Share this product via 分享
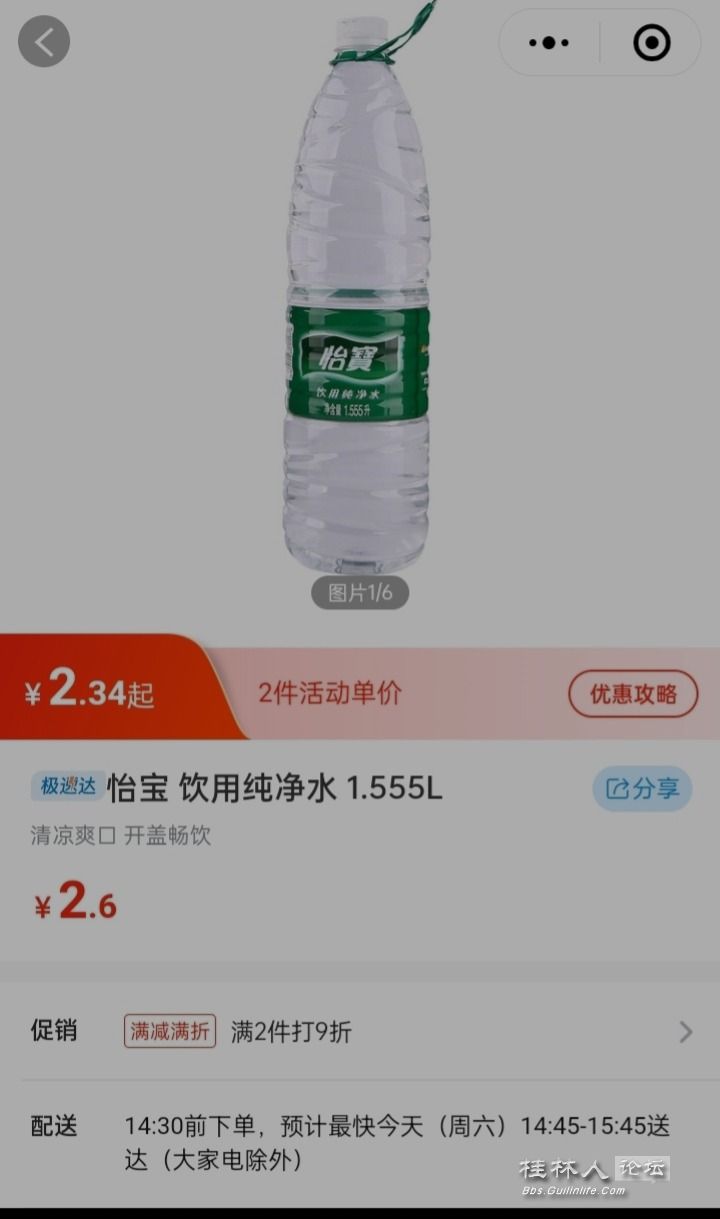Image resolution: width=720 pixels, height=1219 pixels. point(642,789)
